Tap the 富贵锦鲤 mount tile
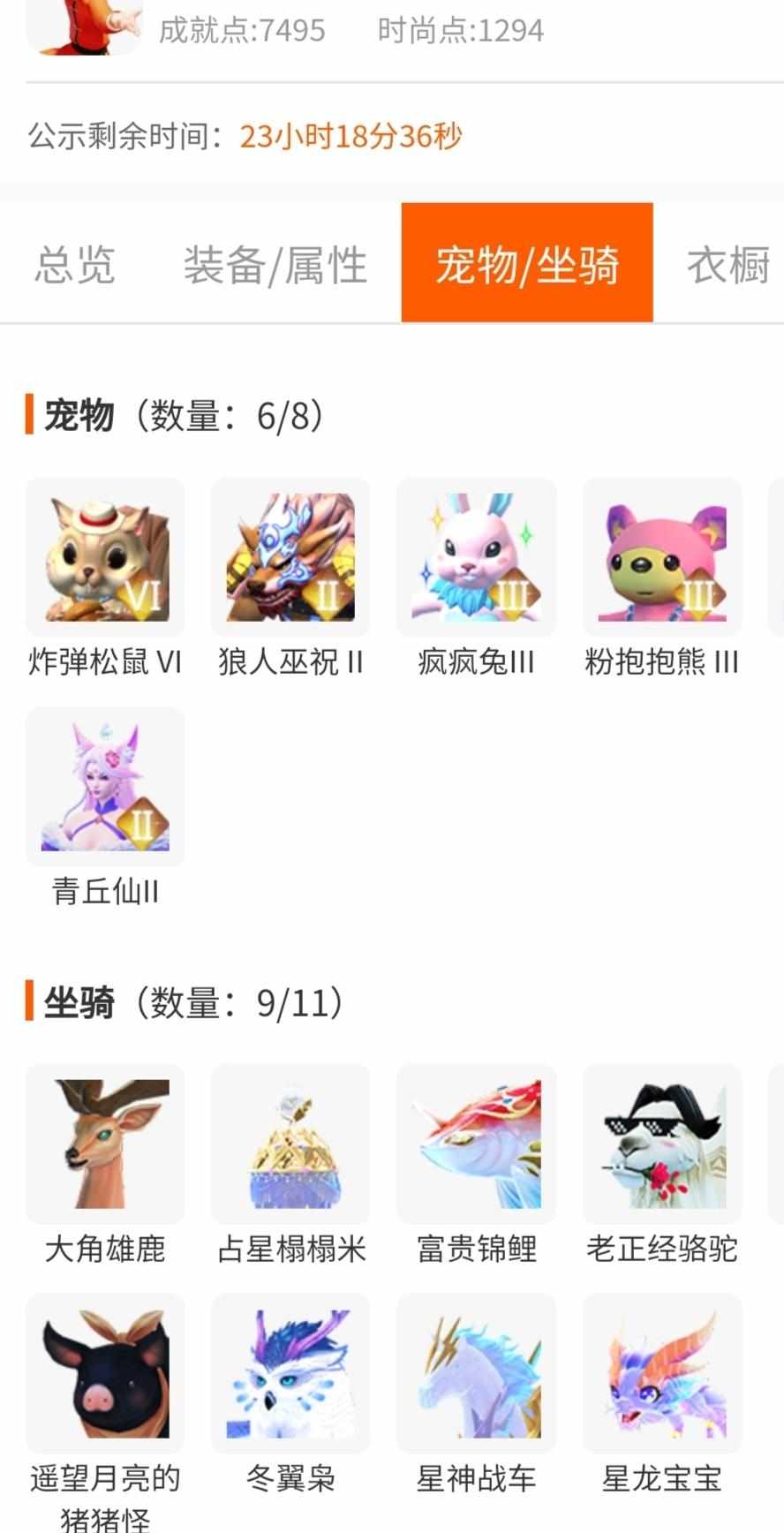The width and height of the screenshot is (784, 1533). pos(476,1144)
